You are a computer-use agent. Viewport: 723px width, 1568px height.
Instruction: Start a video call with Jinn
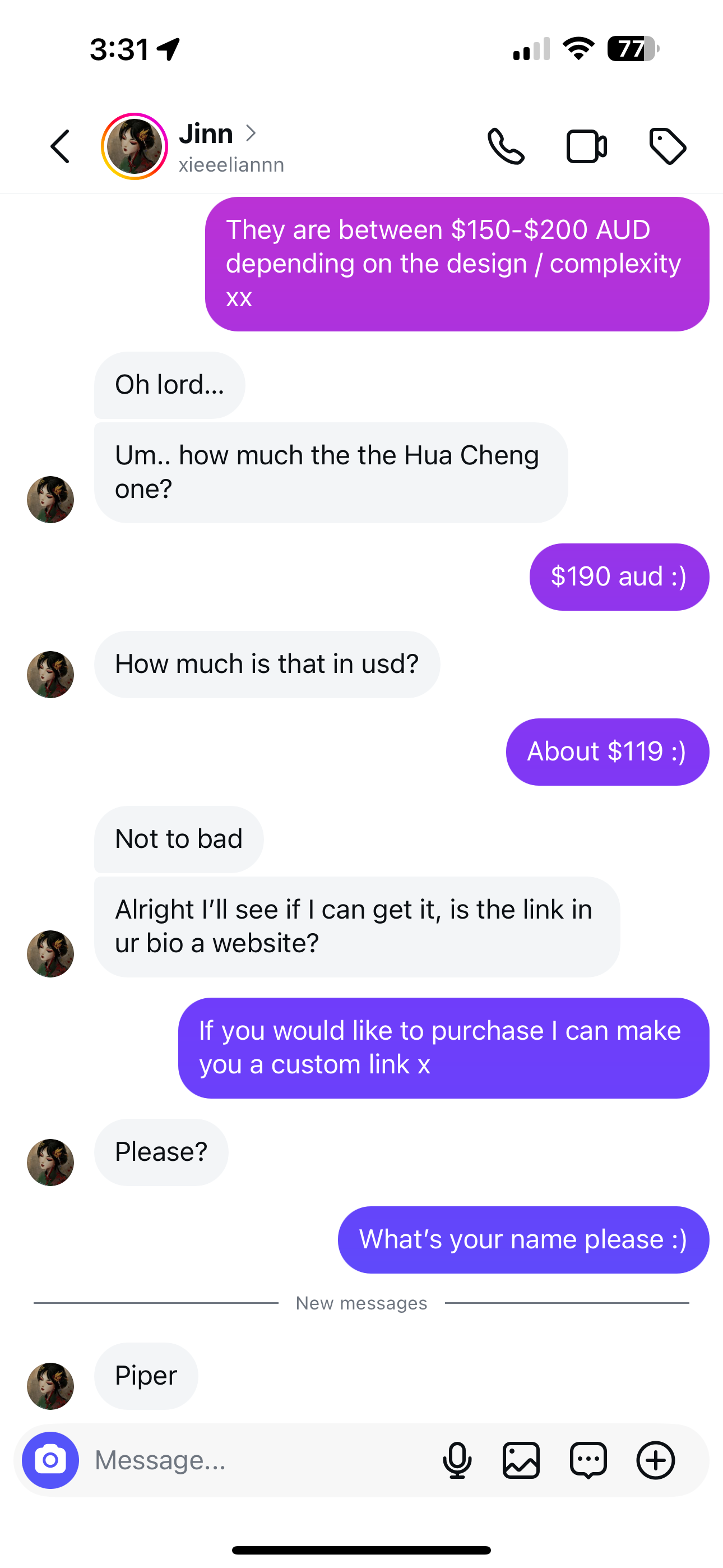coord(586,147)
